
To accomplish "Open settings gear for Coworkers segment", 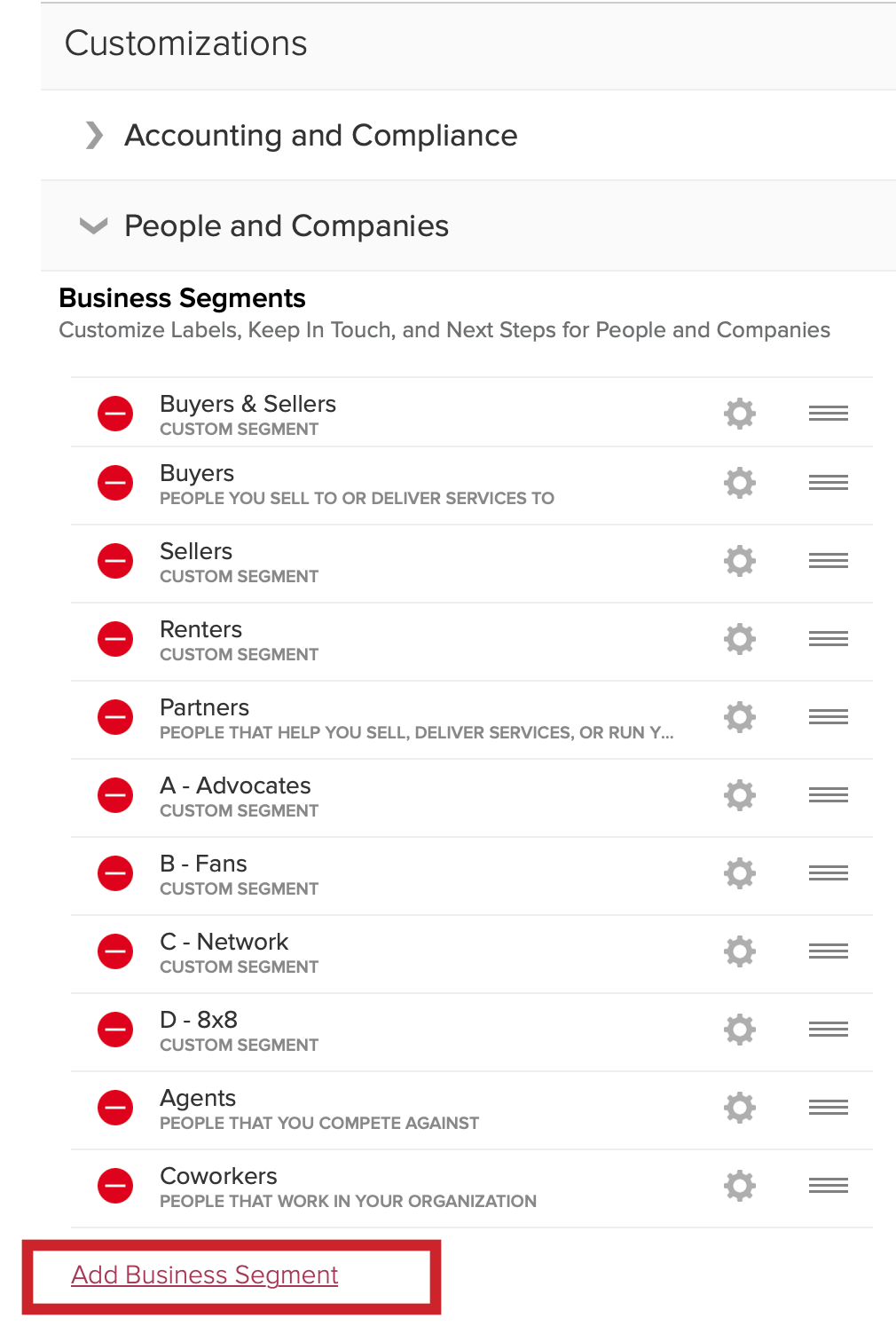I will point(739,1186).
